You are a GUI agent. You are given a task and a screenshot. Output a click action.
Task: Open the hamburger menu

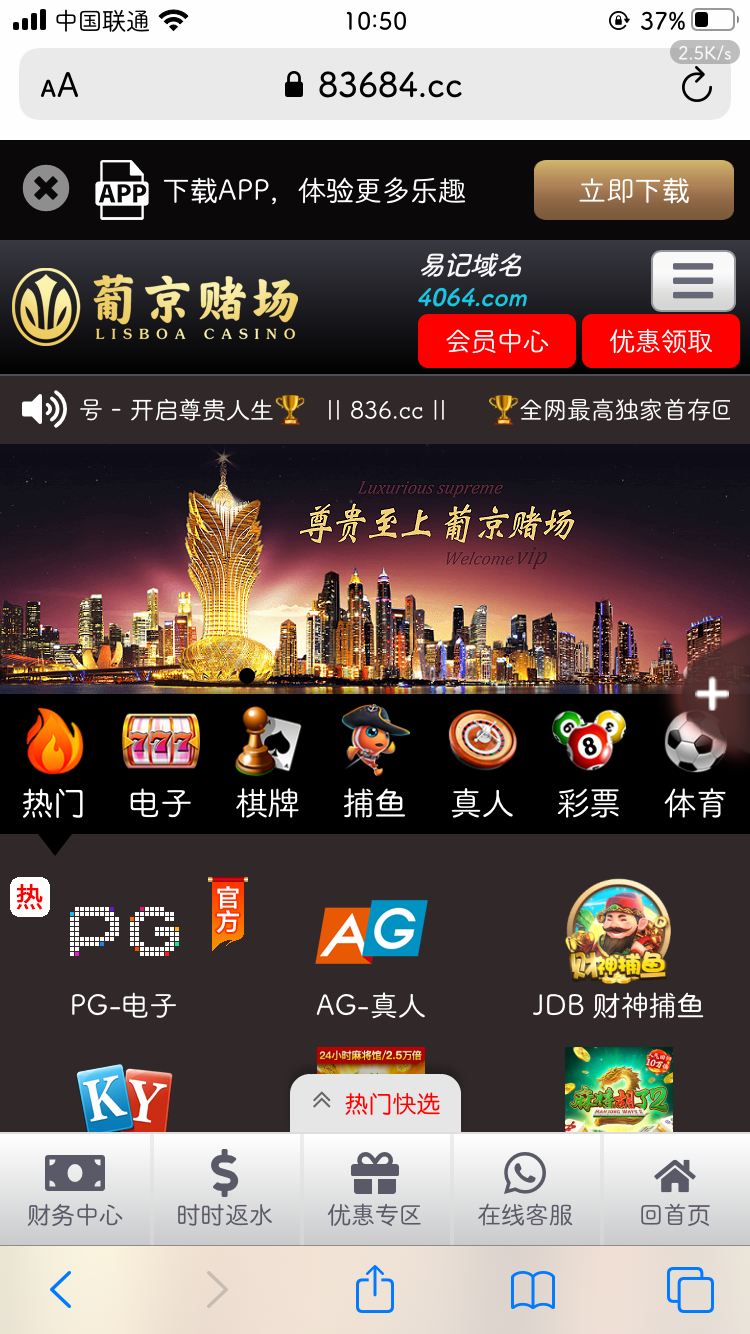click(693, 280)
